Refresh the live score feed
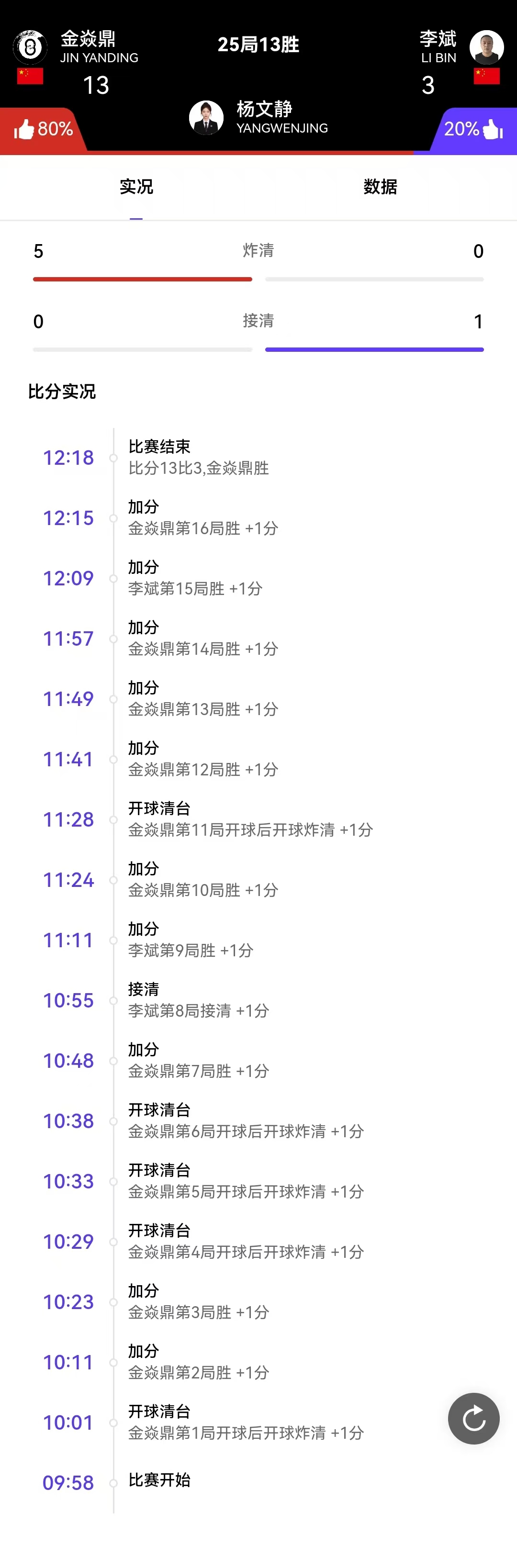 click(x=473, y=1418)
